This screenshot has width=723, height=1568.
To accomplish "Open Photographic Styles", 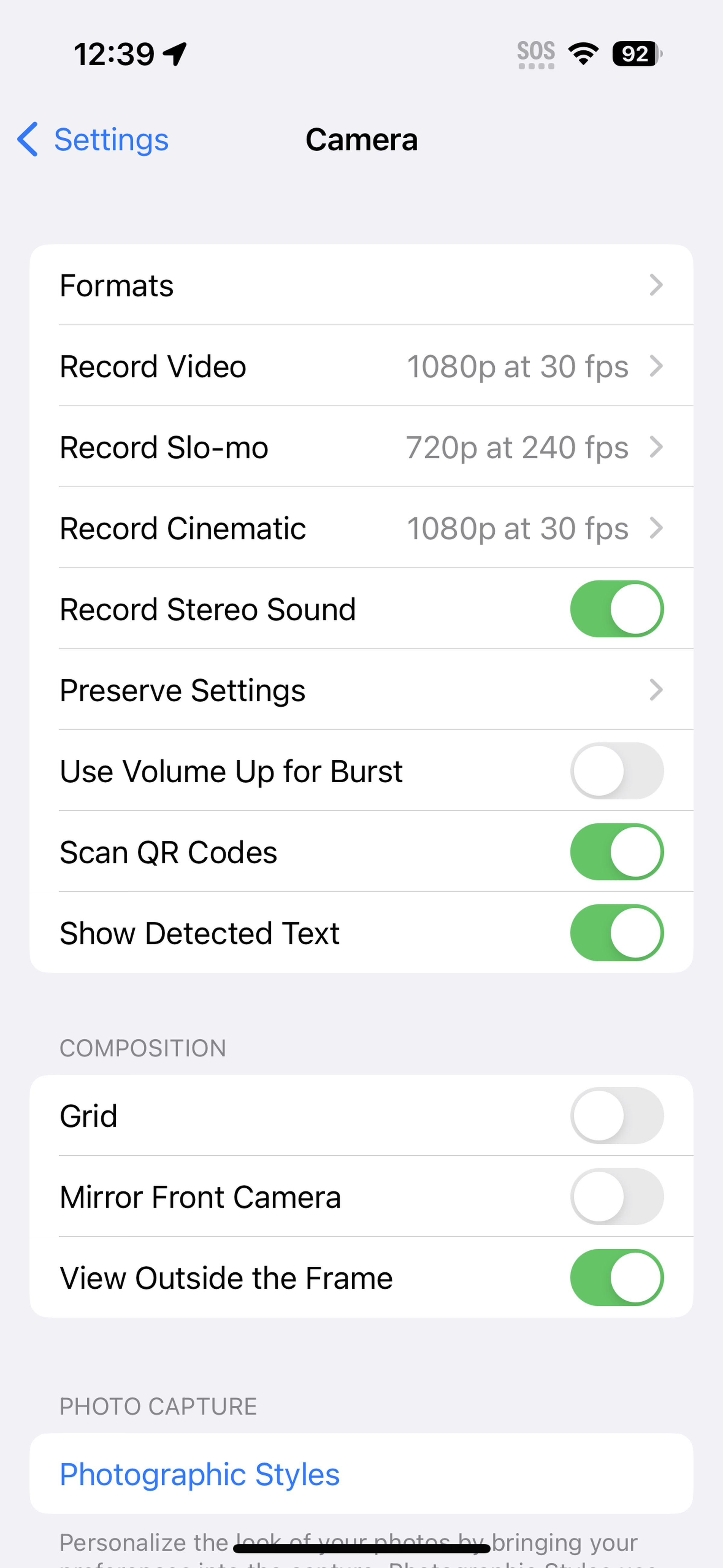I will (200, 1474).
